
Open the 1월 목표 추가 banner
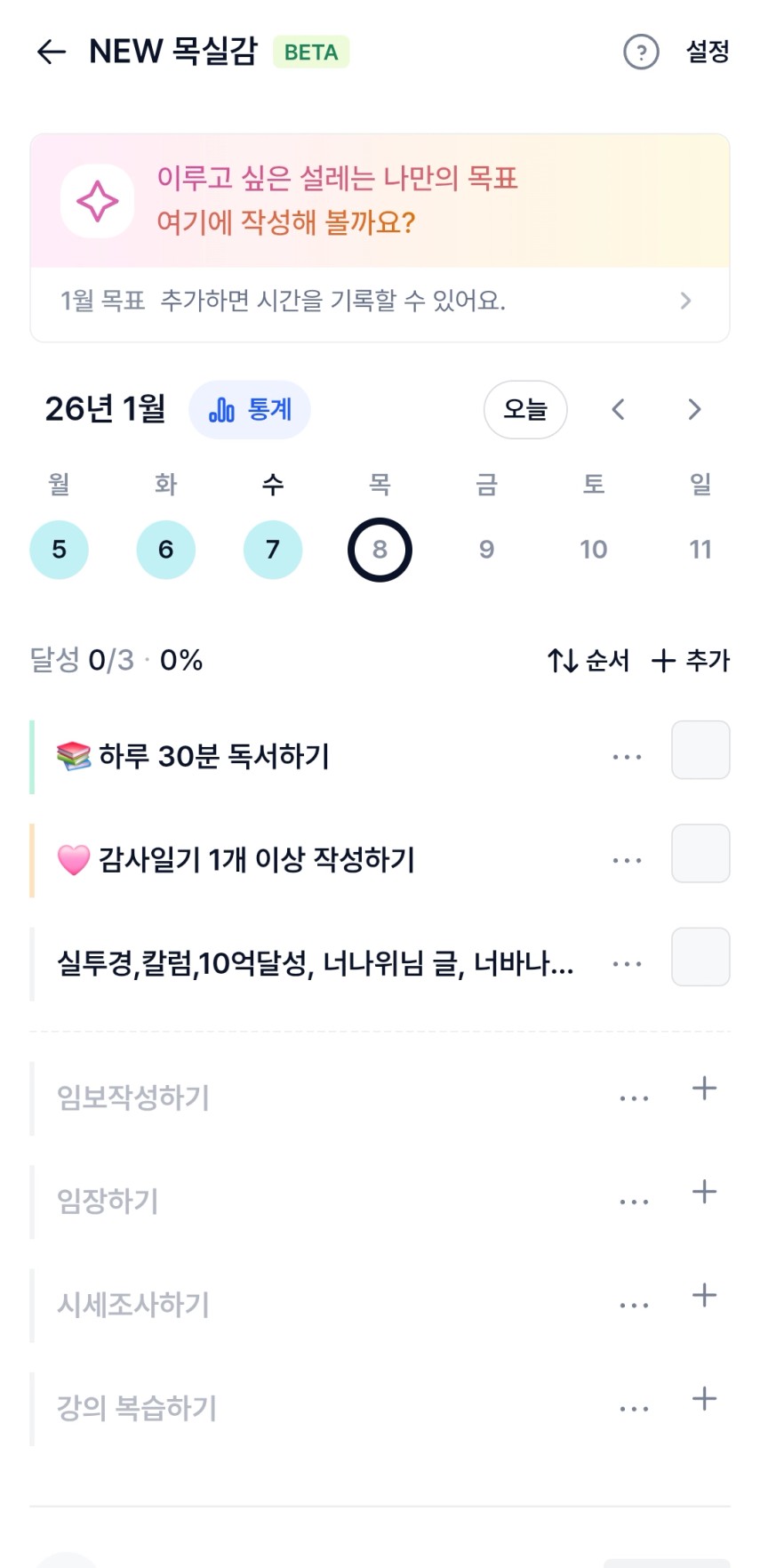coord(380,302)
